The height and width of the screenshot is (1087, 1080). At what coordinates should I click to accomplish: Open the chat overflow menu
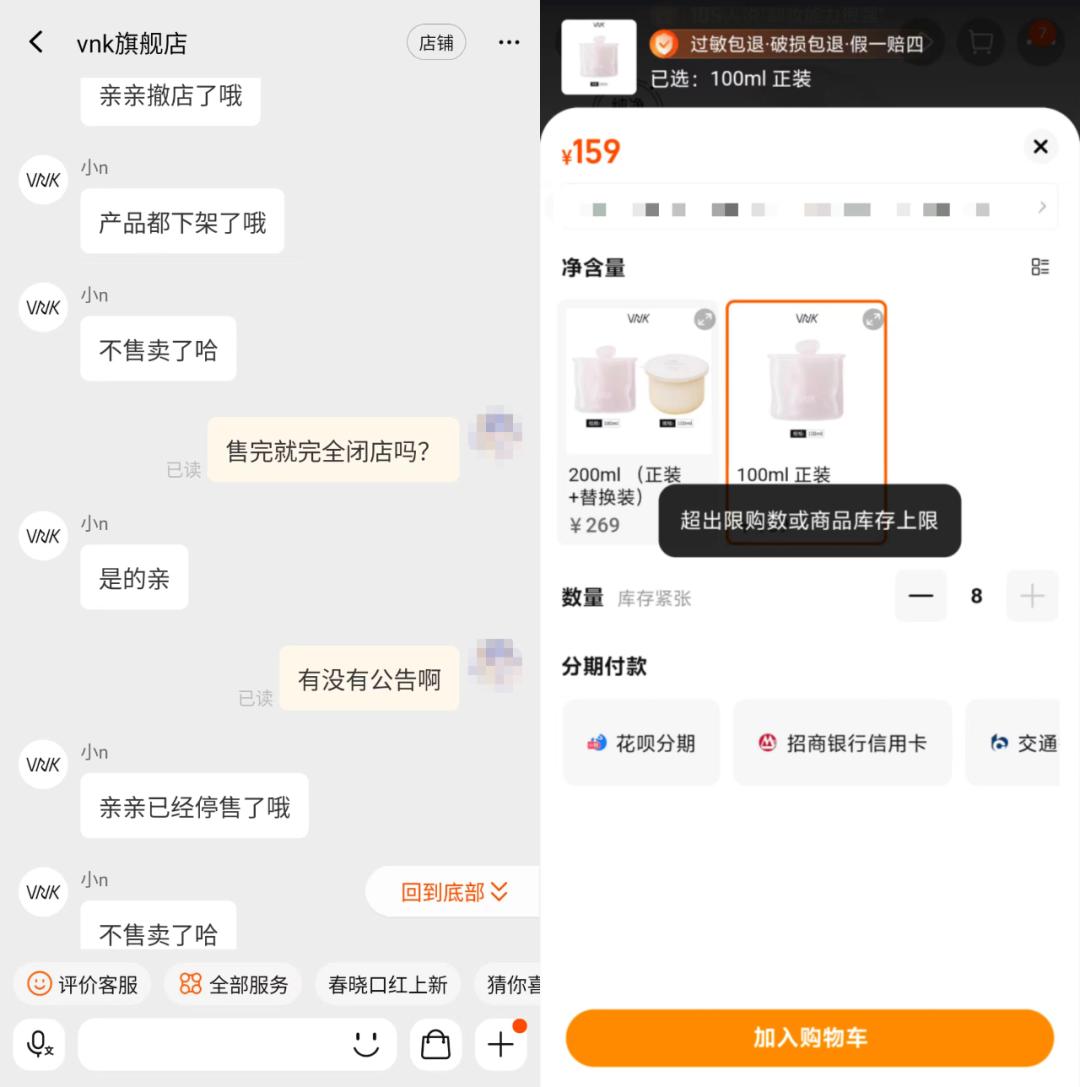point(509,42)
